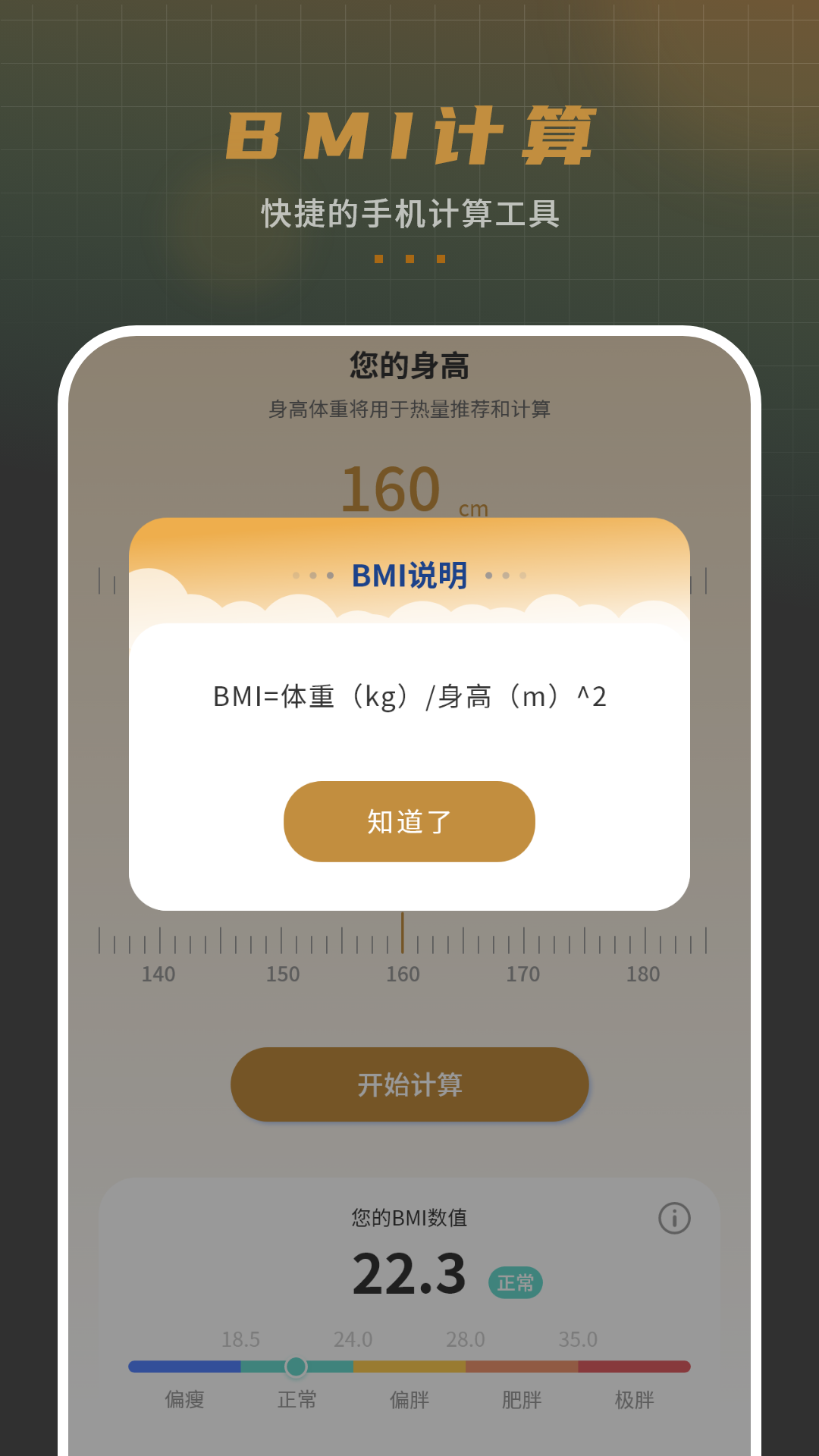Click the BMI说明 dialog title
819x1456 pixels.
[x=409, y=574]
